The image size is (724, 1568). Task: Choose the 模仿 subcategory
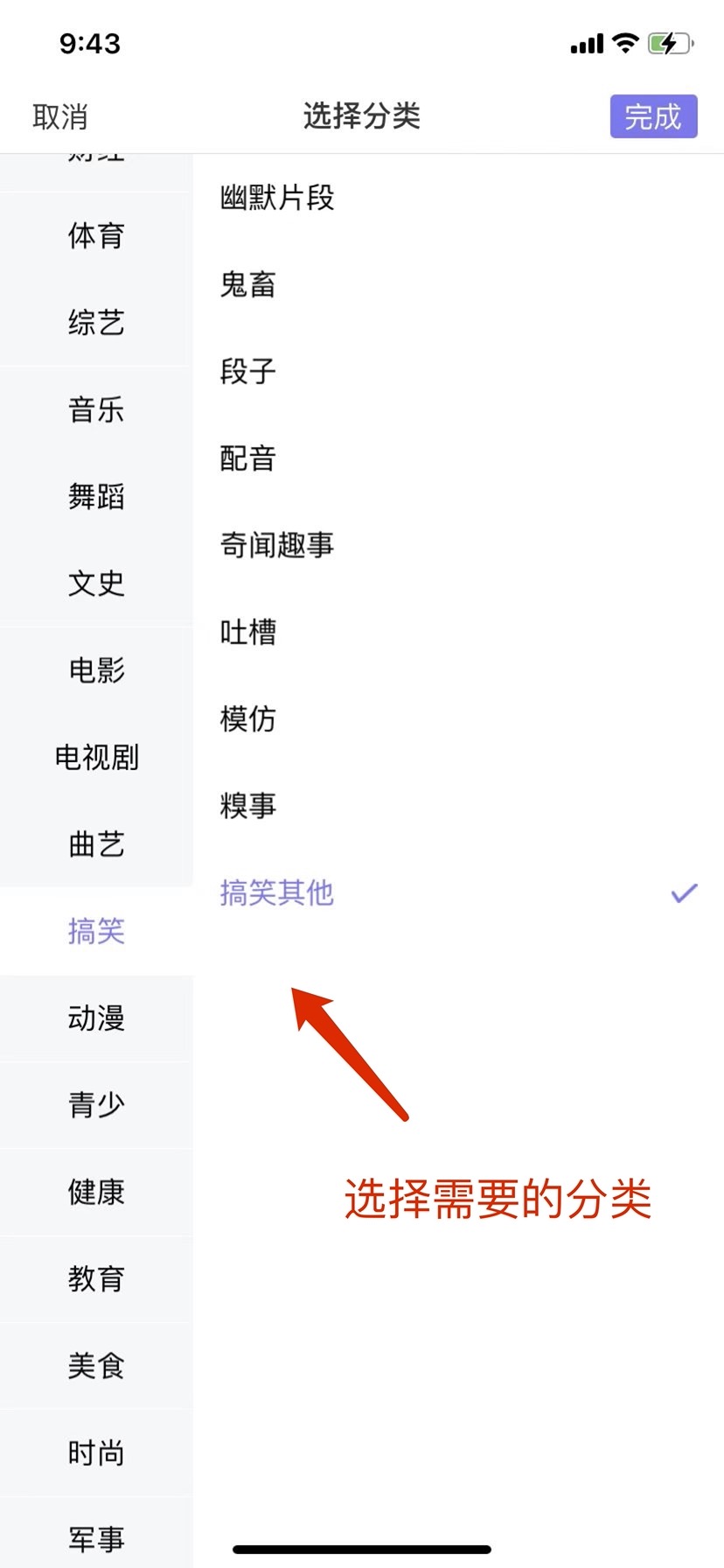(248, 718)
